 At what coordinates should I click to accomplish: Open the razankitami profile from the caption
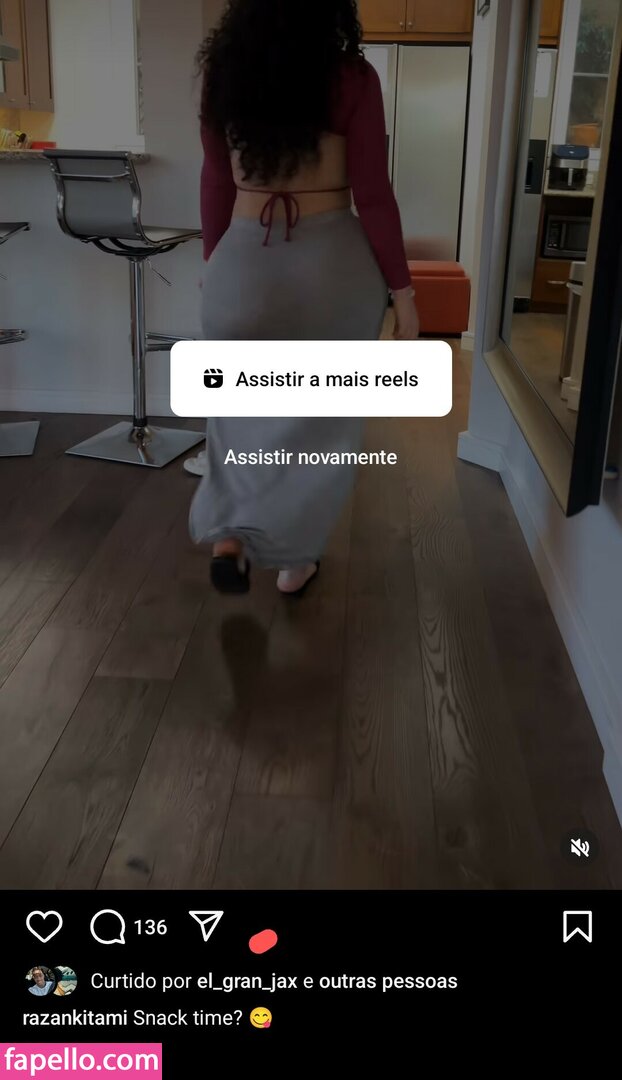74,1018
